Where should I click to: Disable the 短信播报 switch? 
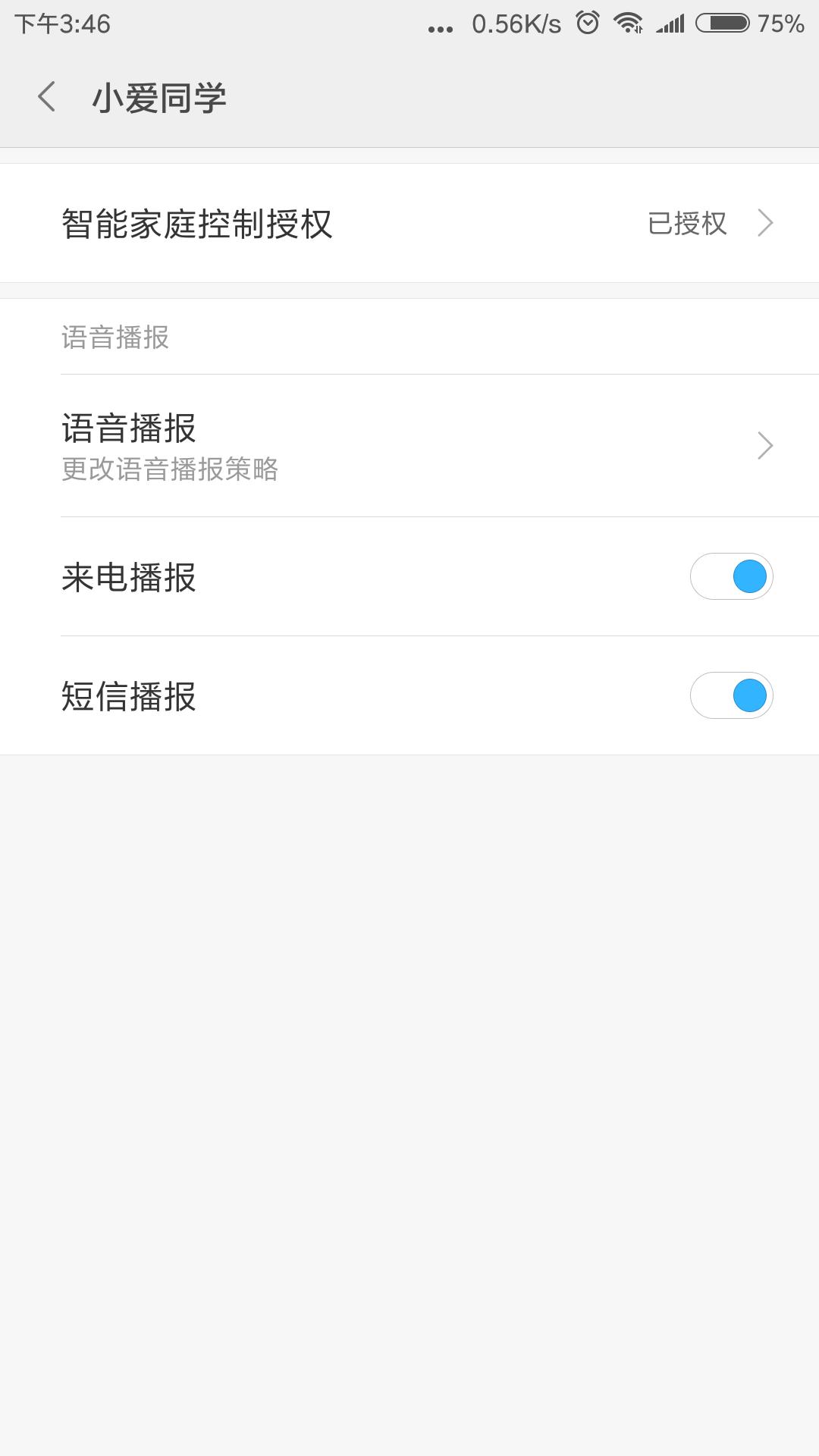[731, 695]
